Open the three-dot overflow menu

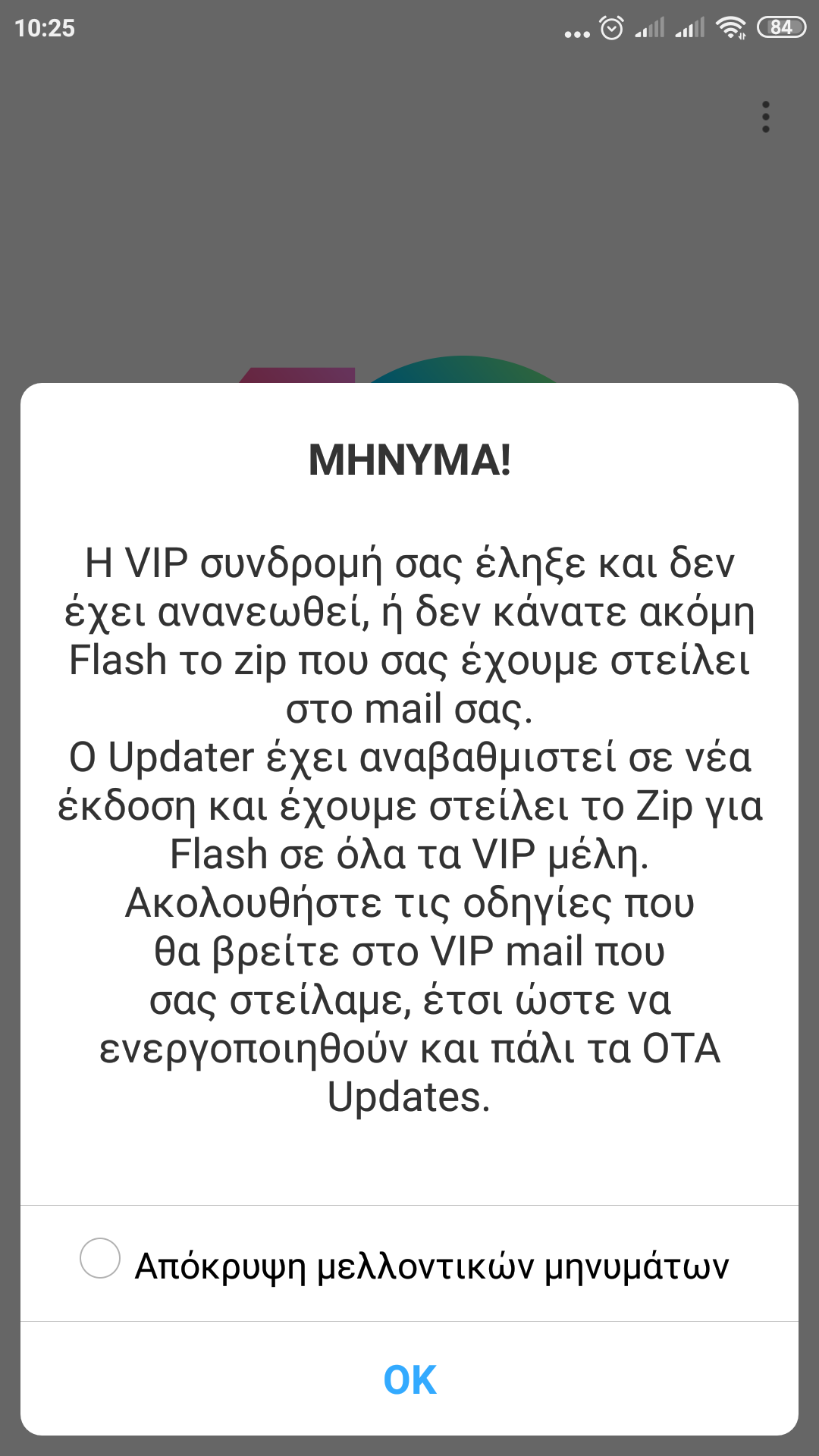coord(766,117)
